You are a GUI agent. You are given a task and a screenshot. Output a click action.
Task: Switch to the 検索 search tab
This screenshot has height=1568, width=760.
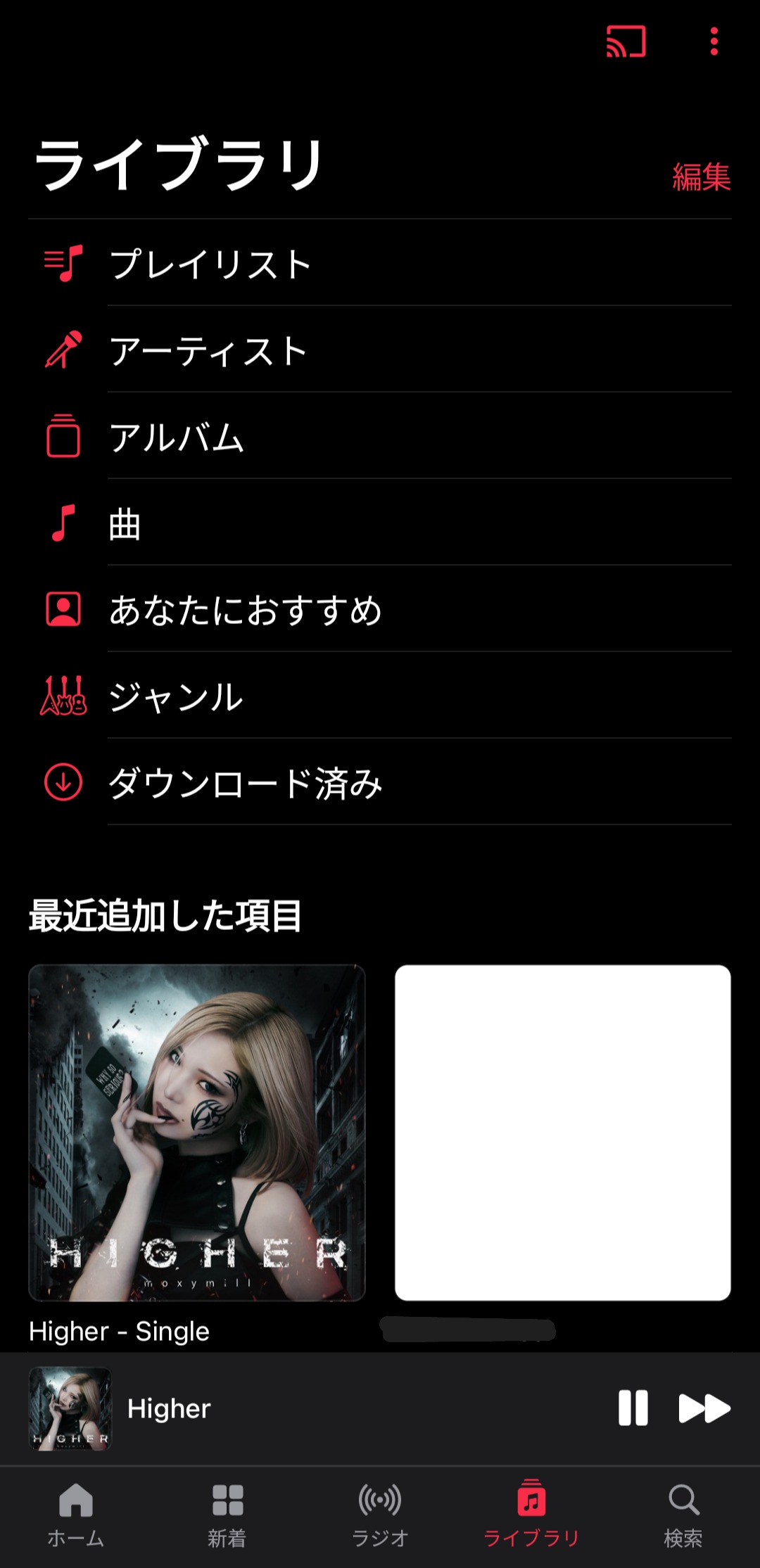(683, 1515)
